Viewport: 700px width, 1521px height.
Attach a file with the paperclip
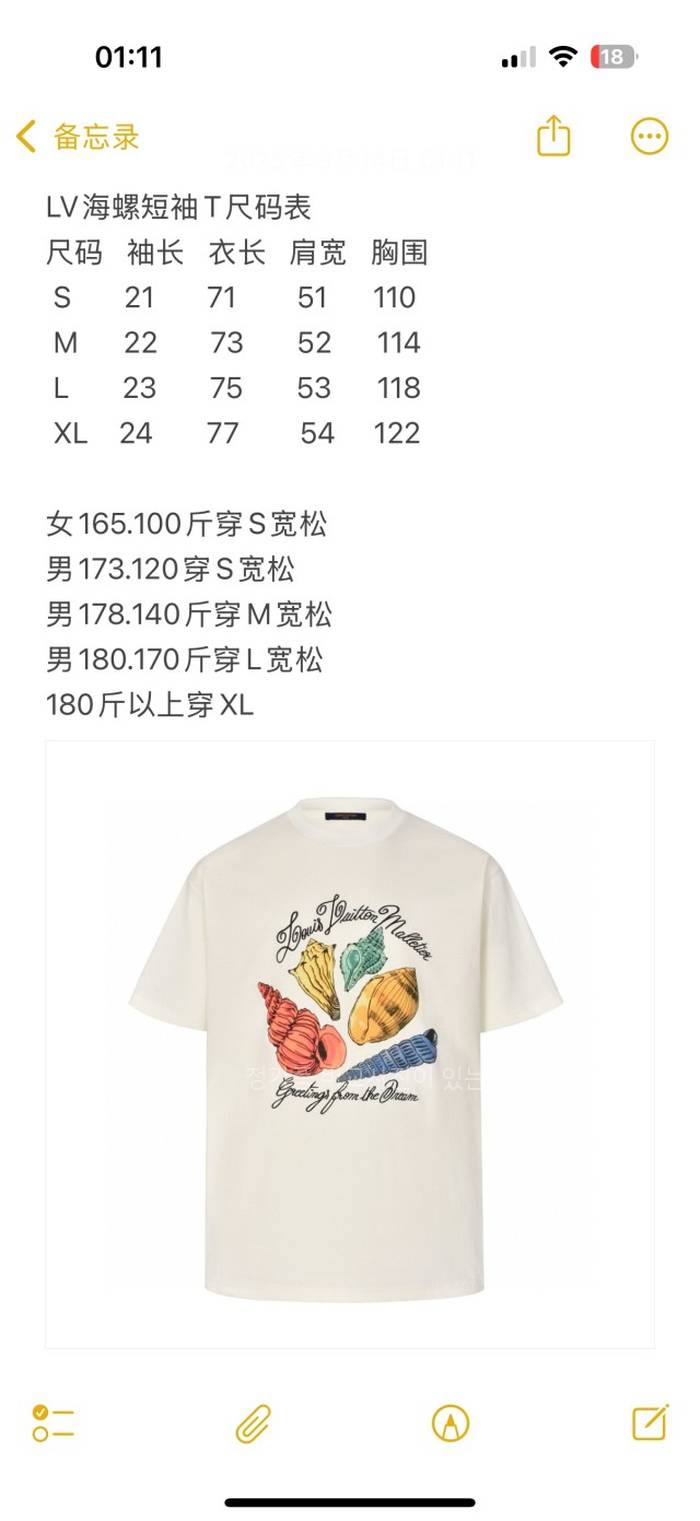(x=253, y=1422)
